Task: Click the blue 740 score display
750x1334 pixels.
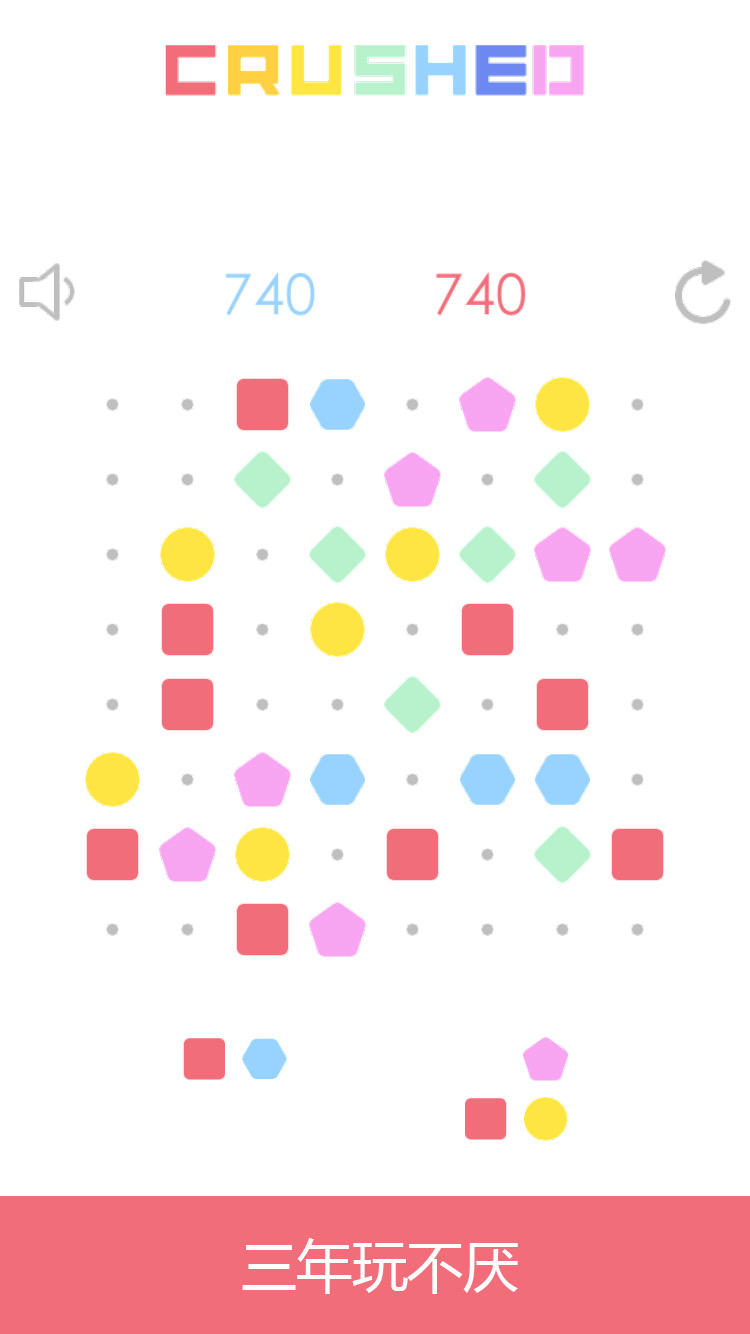Action: [x=268, y=292]
